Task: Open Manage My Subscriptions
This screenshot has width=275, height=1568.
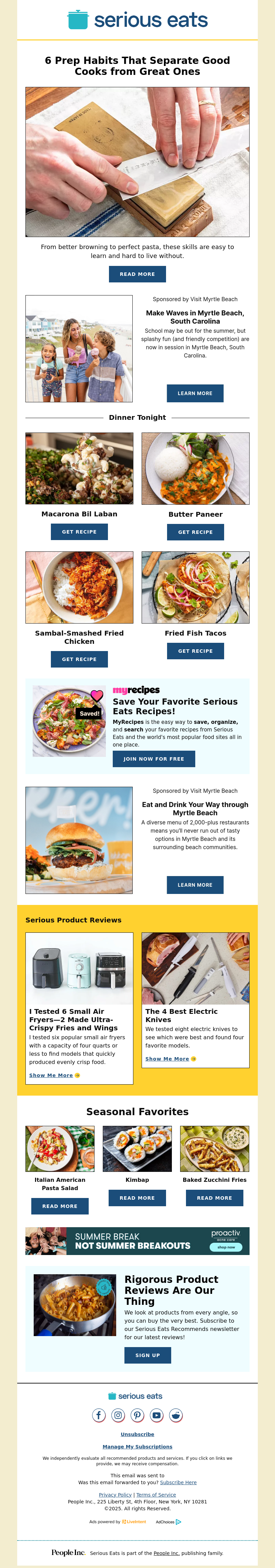Action: pyautogui.click(x=137, y=1446)
